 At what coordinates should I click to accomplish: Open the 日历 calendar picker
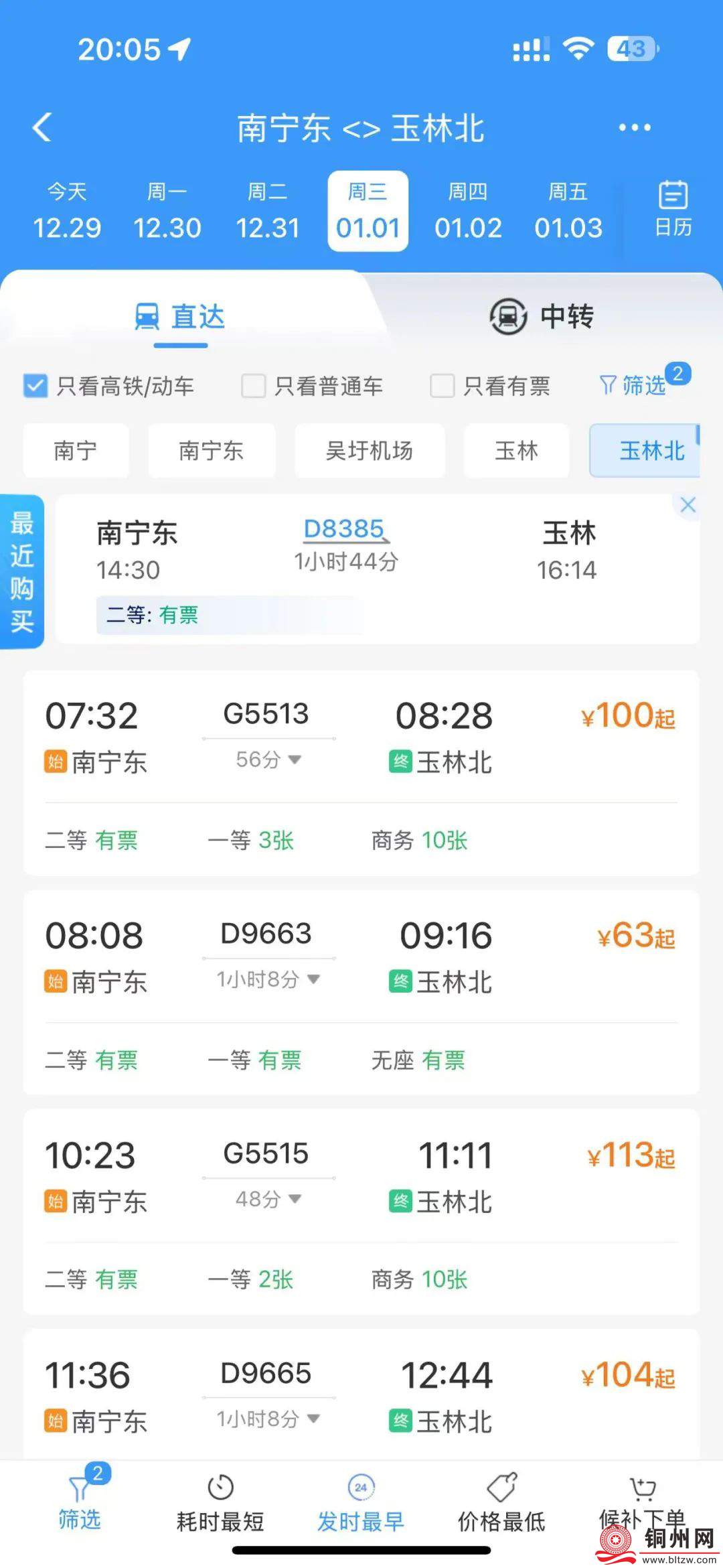coord(673,209)
